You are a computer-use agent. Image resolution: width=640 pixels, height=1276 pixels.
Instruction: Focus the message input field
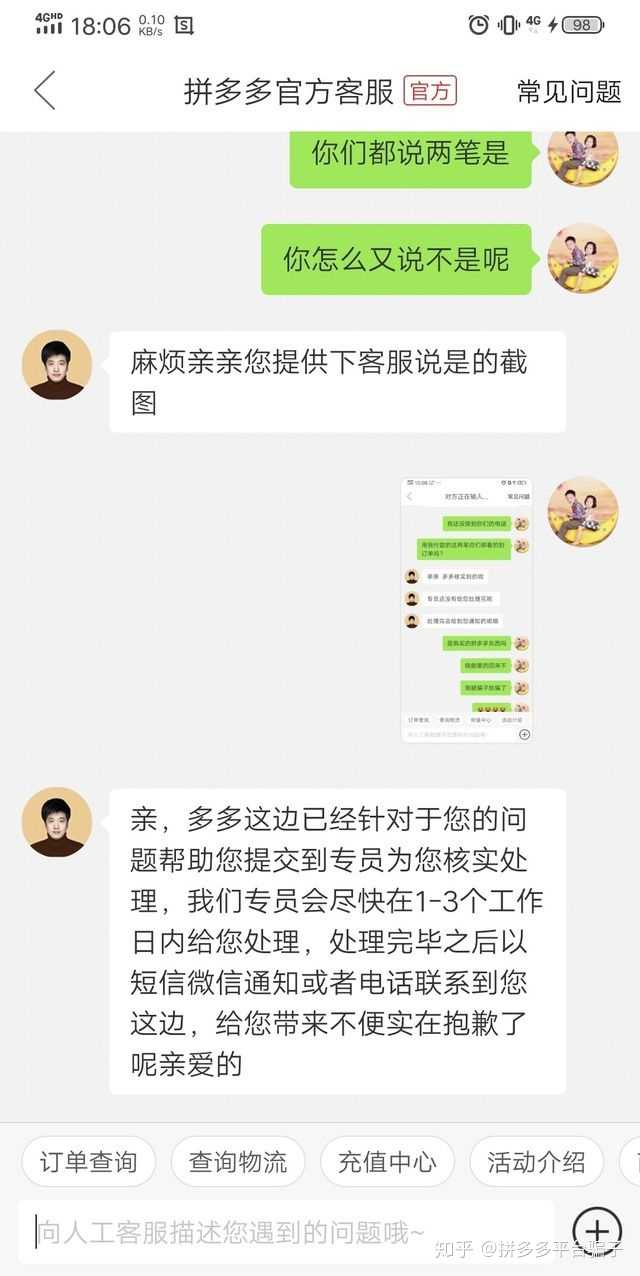(285, 1233)
